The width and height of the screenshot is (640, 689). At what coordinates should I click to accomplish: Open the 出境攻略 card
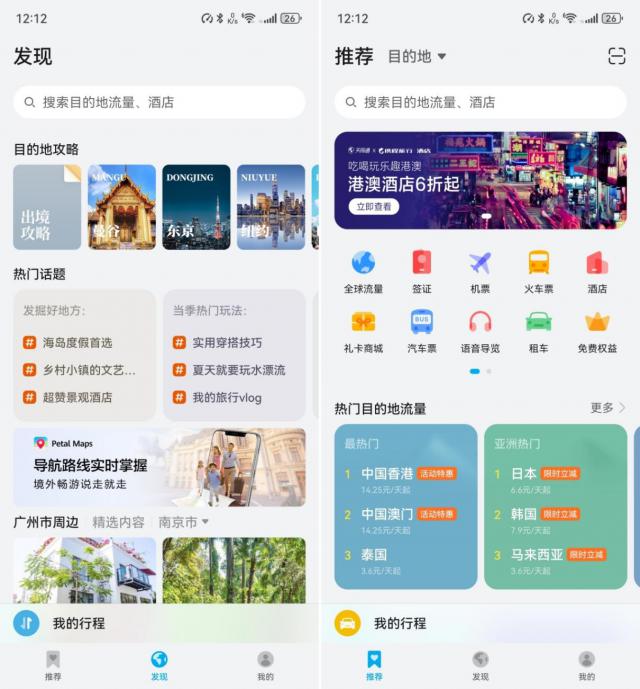(47, 207)
